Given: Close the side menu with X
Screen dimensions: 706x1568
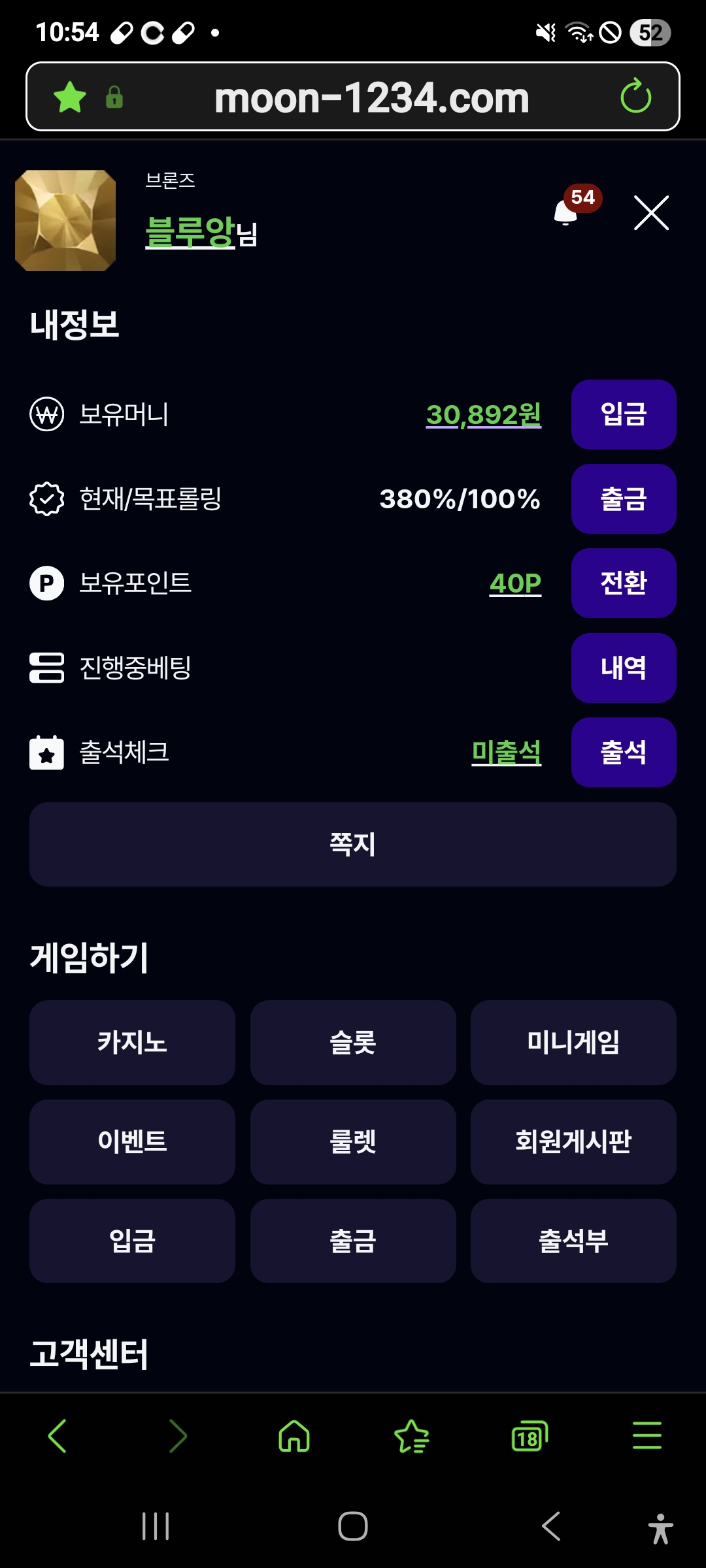Looking at the screenshot, I should click(651, 213).
